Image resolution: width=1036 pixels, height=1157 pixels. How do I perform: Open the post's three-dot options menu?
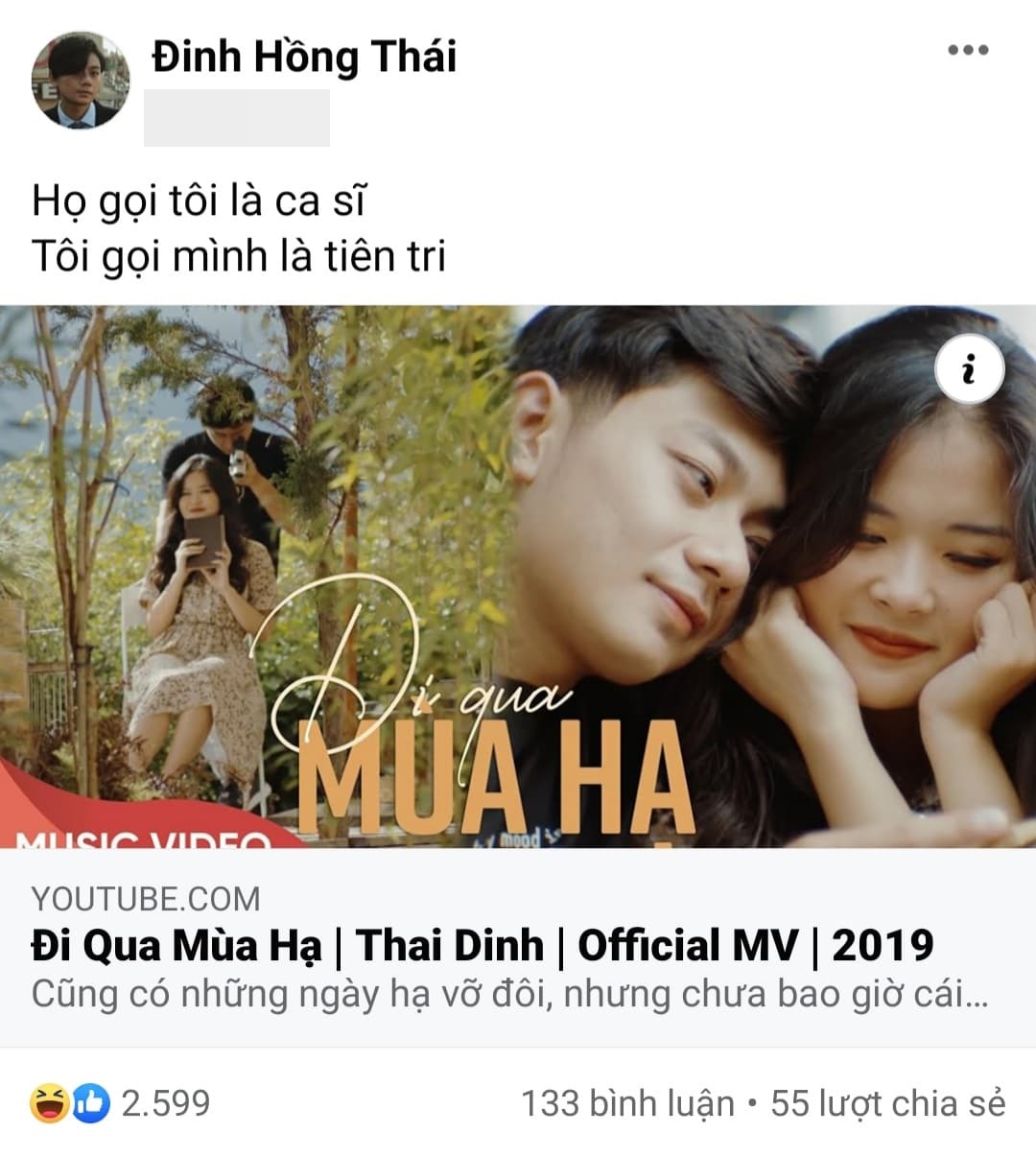pyautogui.click(x=967, y=51)
